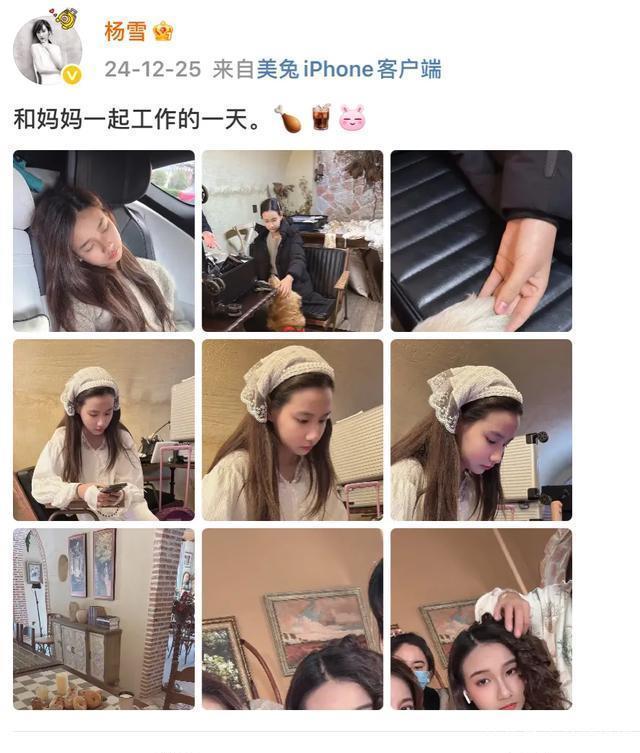The height and width of the screenshot is (753, 640).
Task: Open the 杨雪 username profile
Action: coord(124,31)
